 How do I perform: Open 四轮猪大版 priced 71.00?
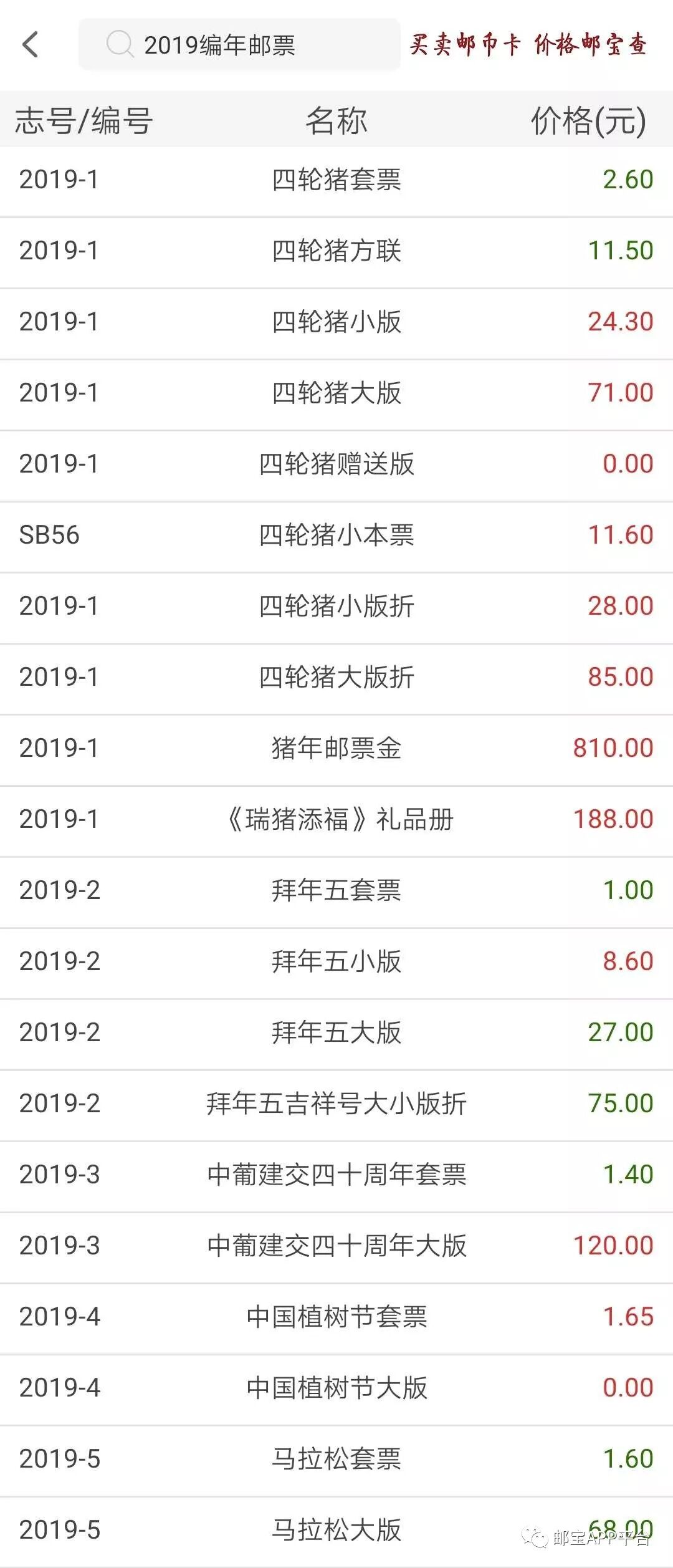[x=336, y=393]
